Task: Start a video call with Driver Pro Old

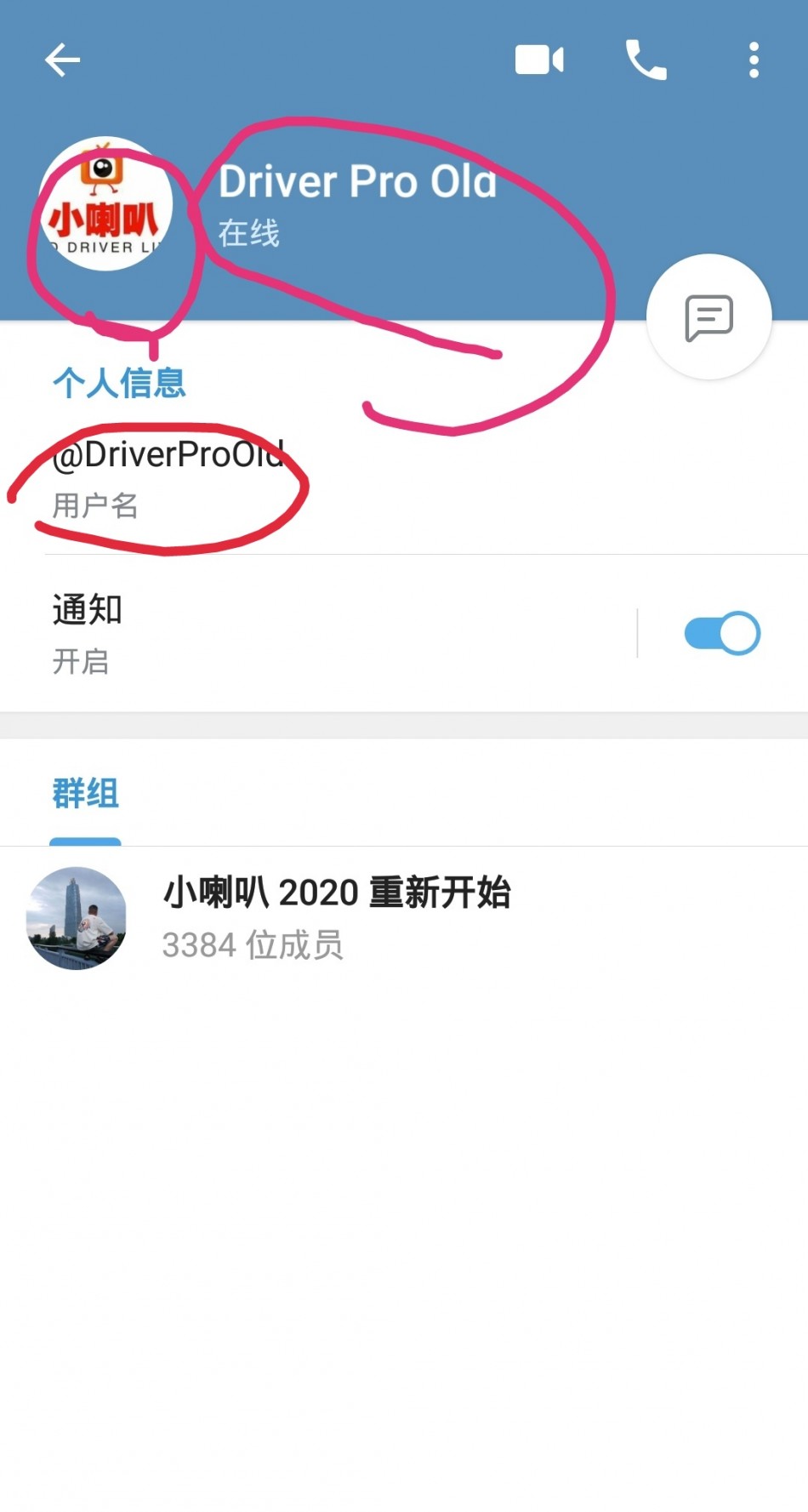Action: [x=539, y=60]
